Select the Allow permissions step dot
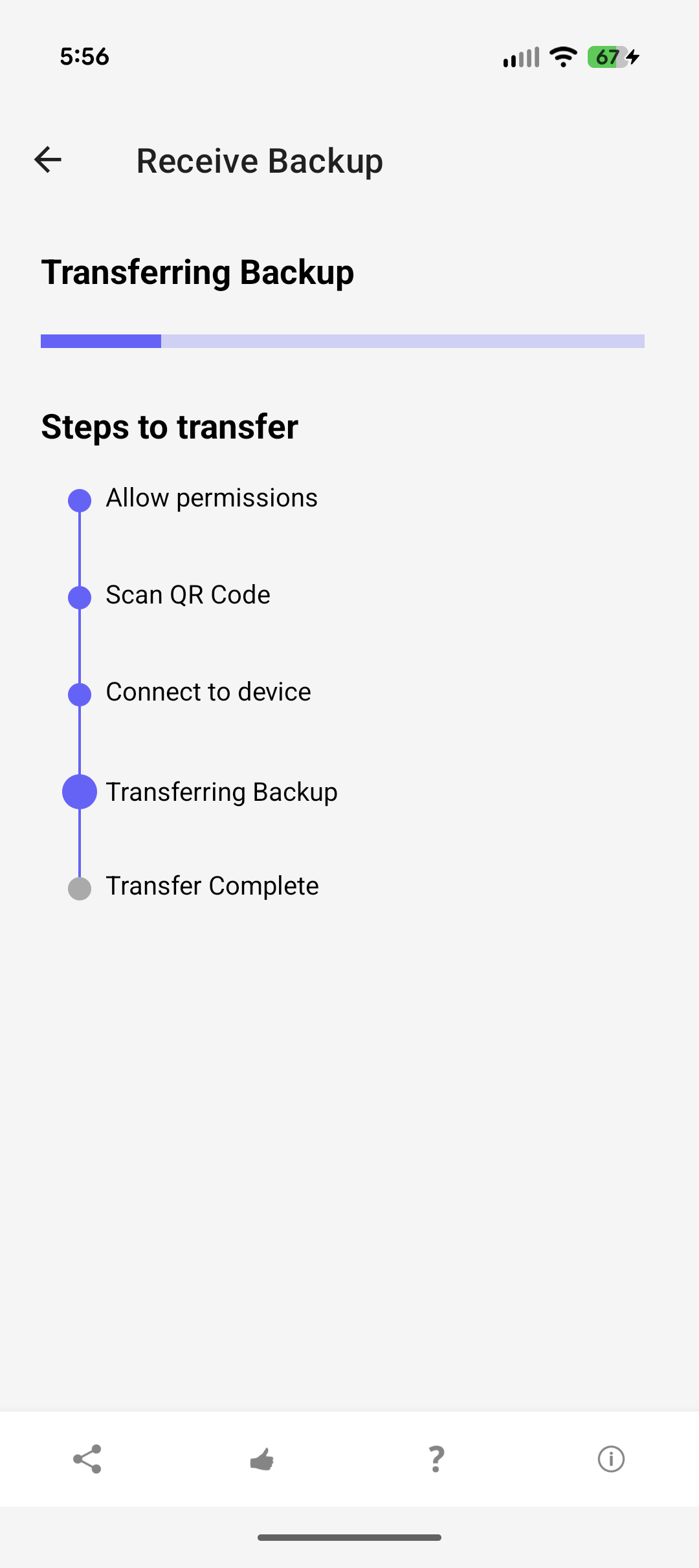This screenshot has height=1568, width=699. [80, 499]
